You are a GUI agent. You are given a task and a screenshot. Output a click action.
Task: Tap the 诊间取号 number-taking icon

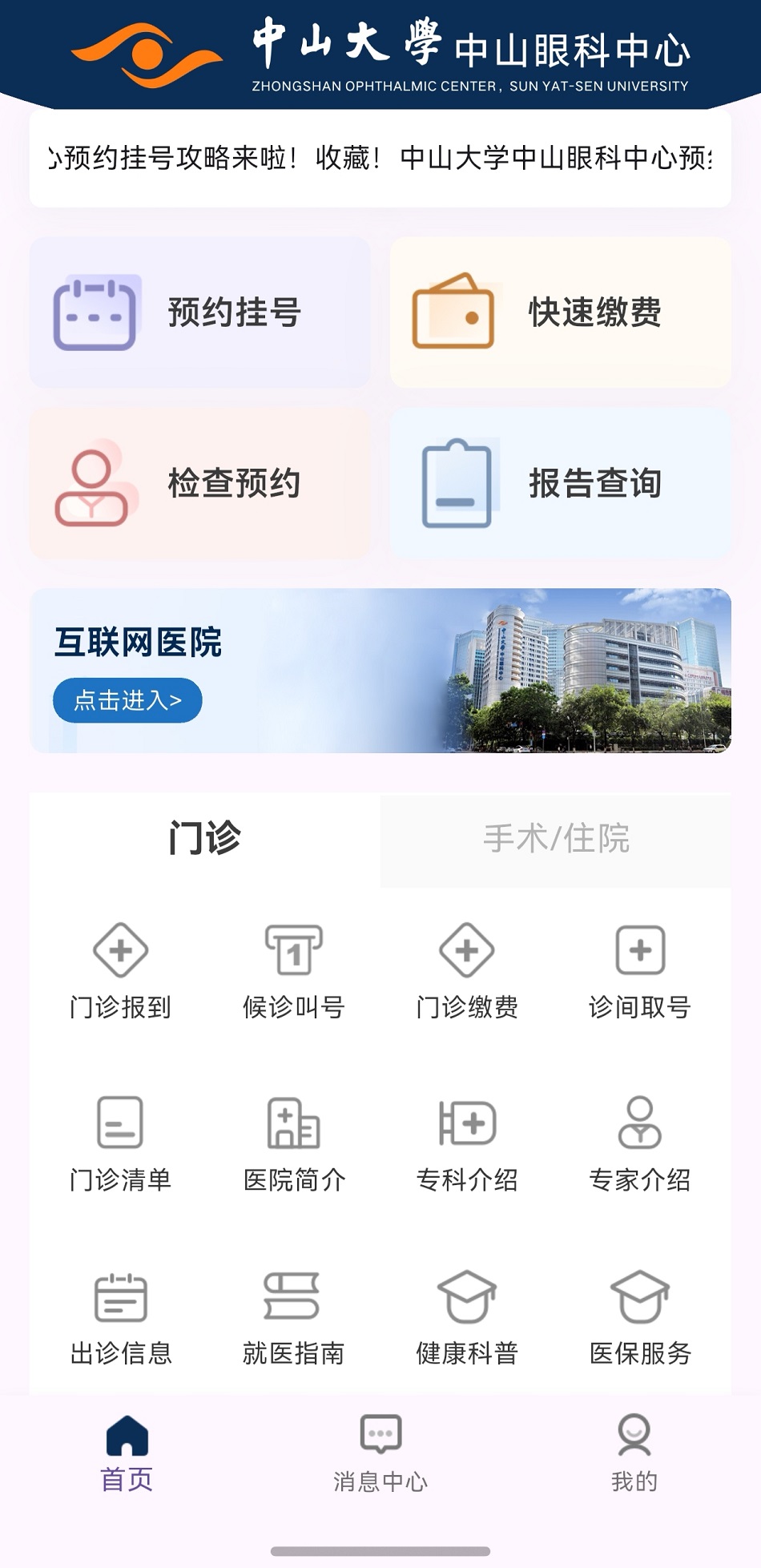[x=640, y=969]
